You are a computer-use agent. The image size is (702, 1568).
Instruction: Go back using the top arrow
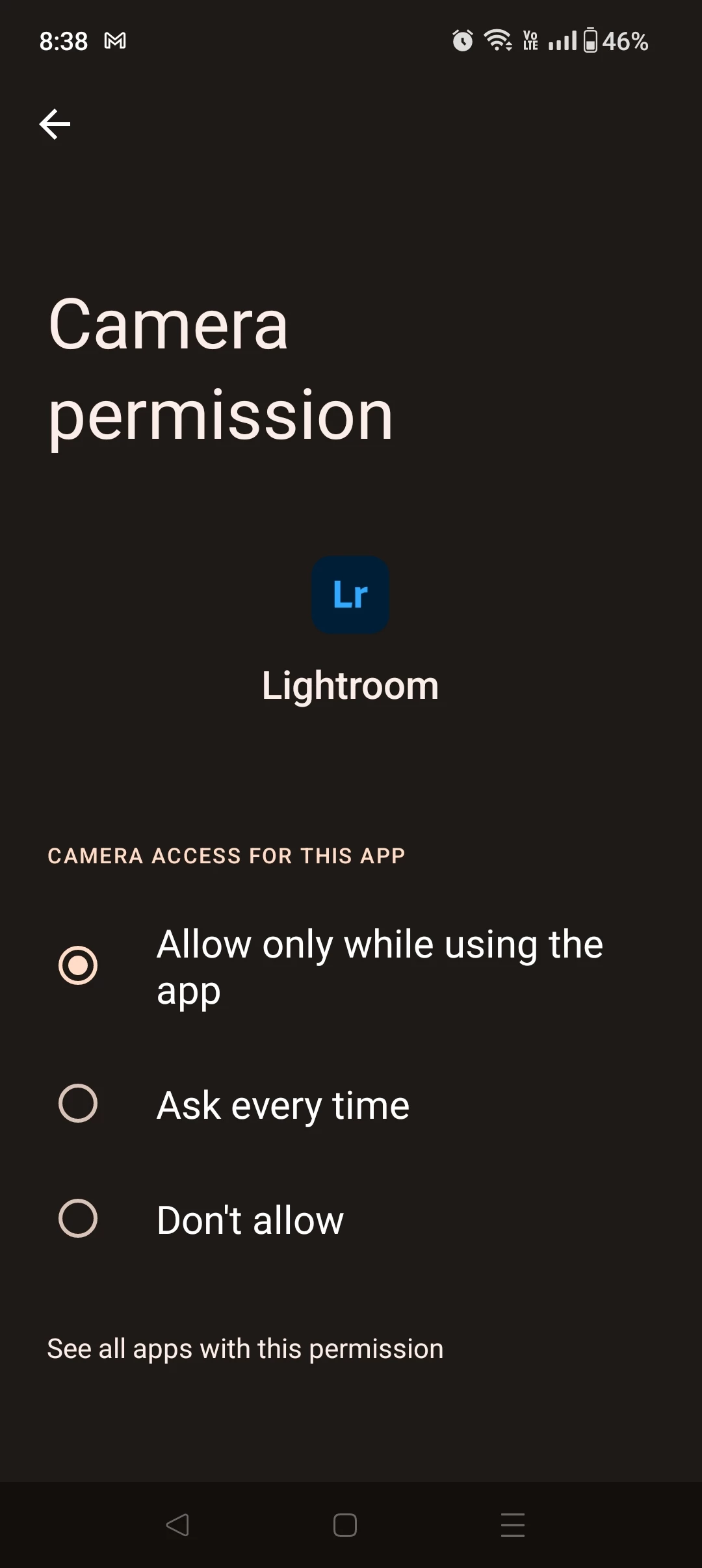[x=55, y=124]
